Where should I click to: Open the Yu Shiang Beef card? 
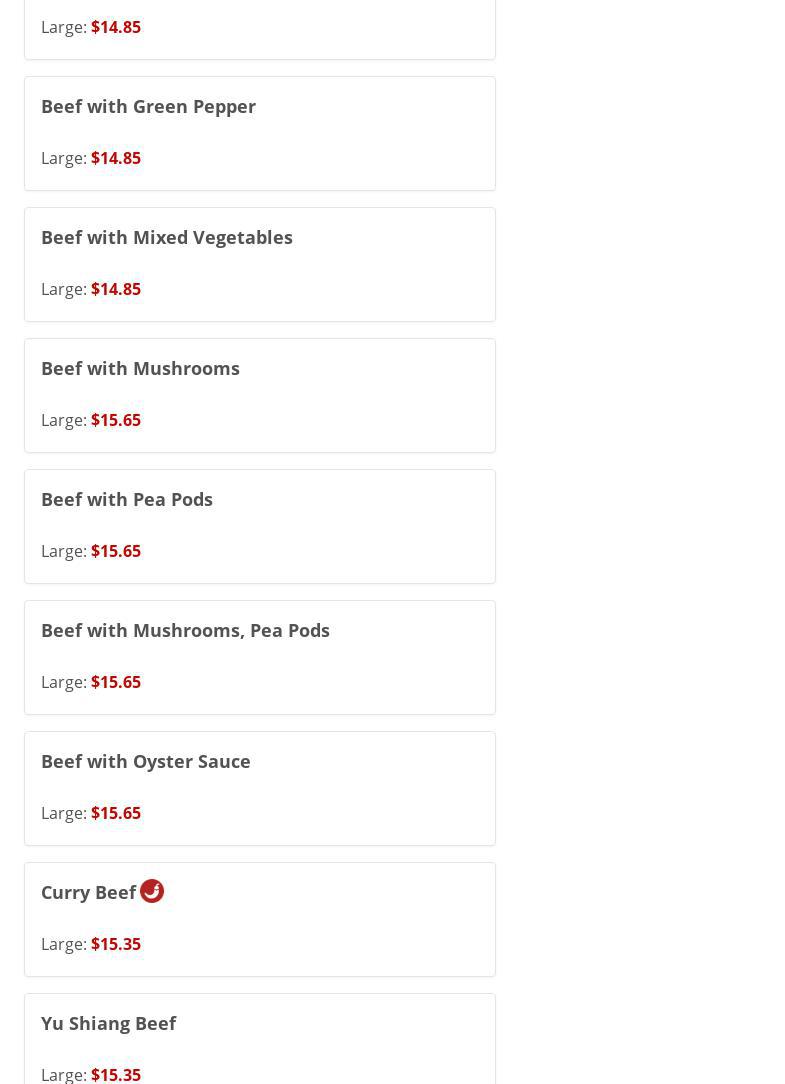(x=109, y=1023)
